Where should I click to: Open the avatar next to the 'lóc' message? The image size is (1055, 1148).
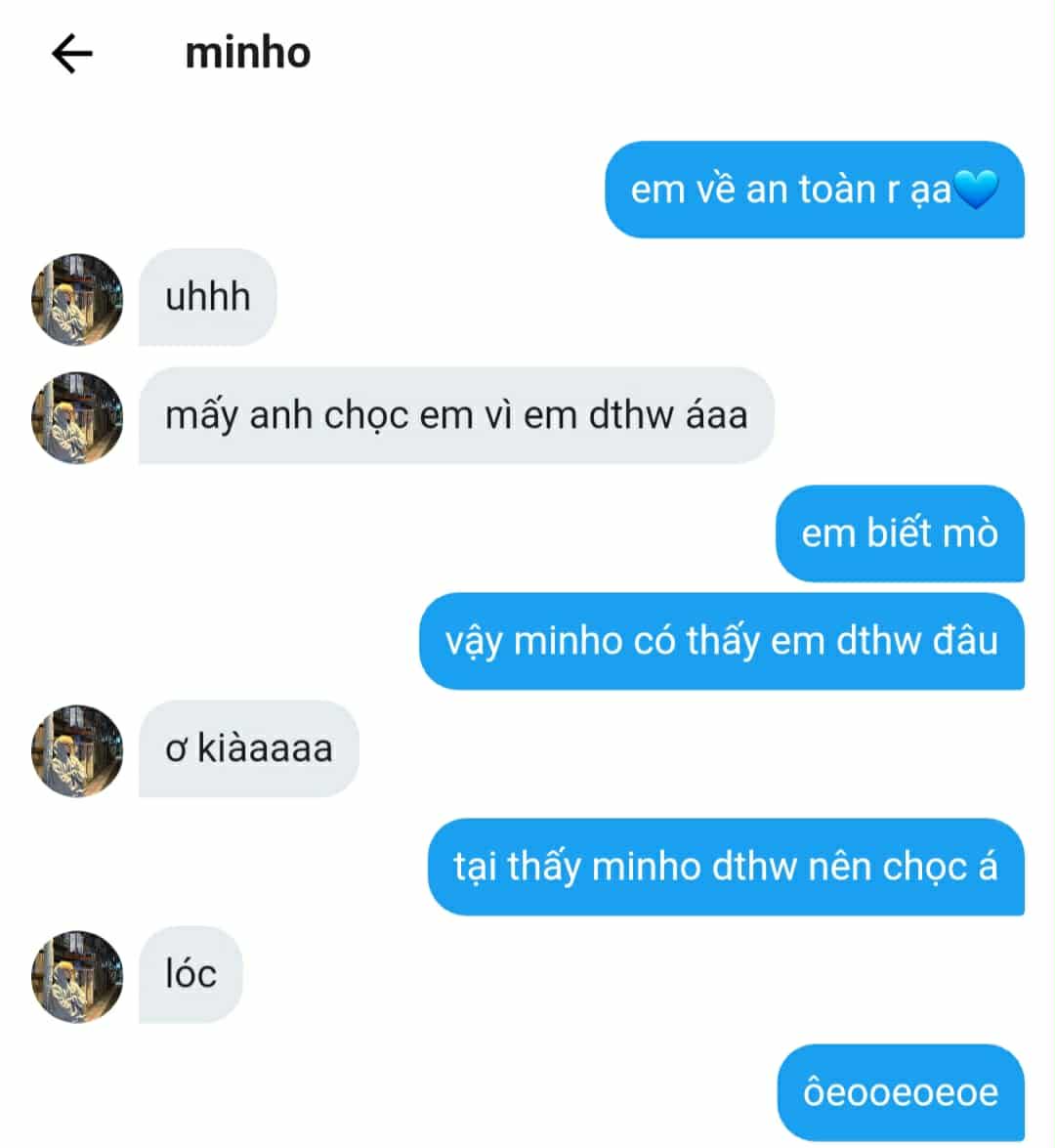click(x=77, y=976)
